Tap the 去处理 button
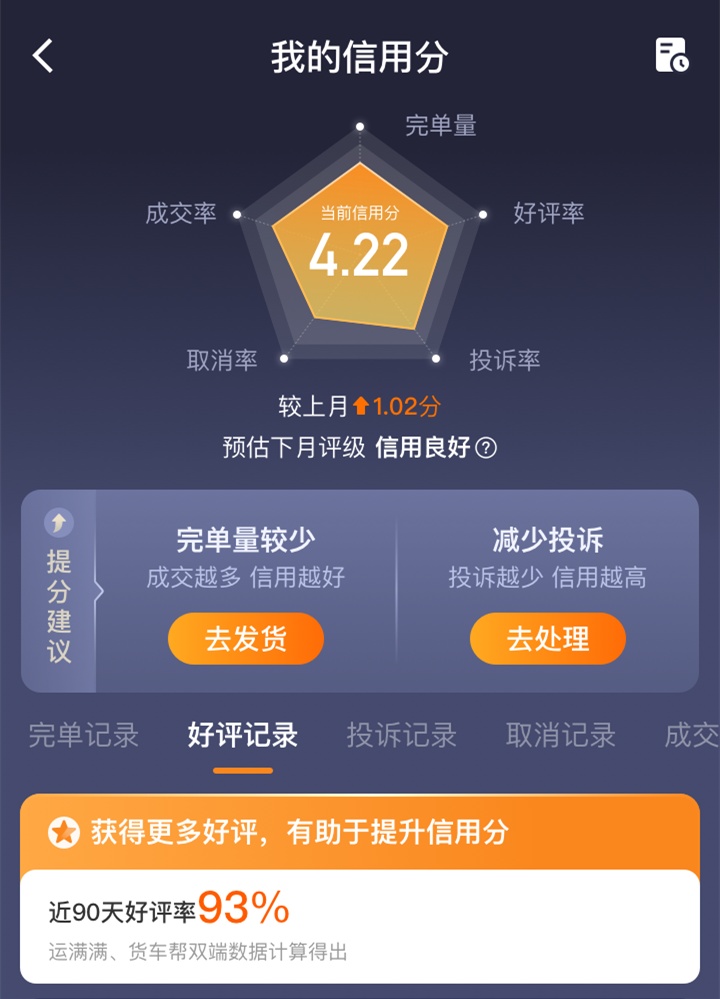 548,639
